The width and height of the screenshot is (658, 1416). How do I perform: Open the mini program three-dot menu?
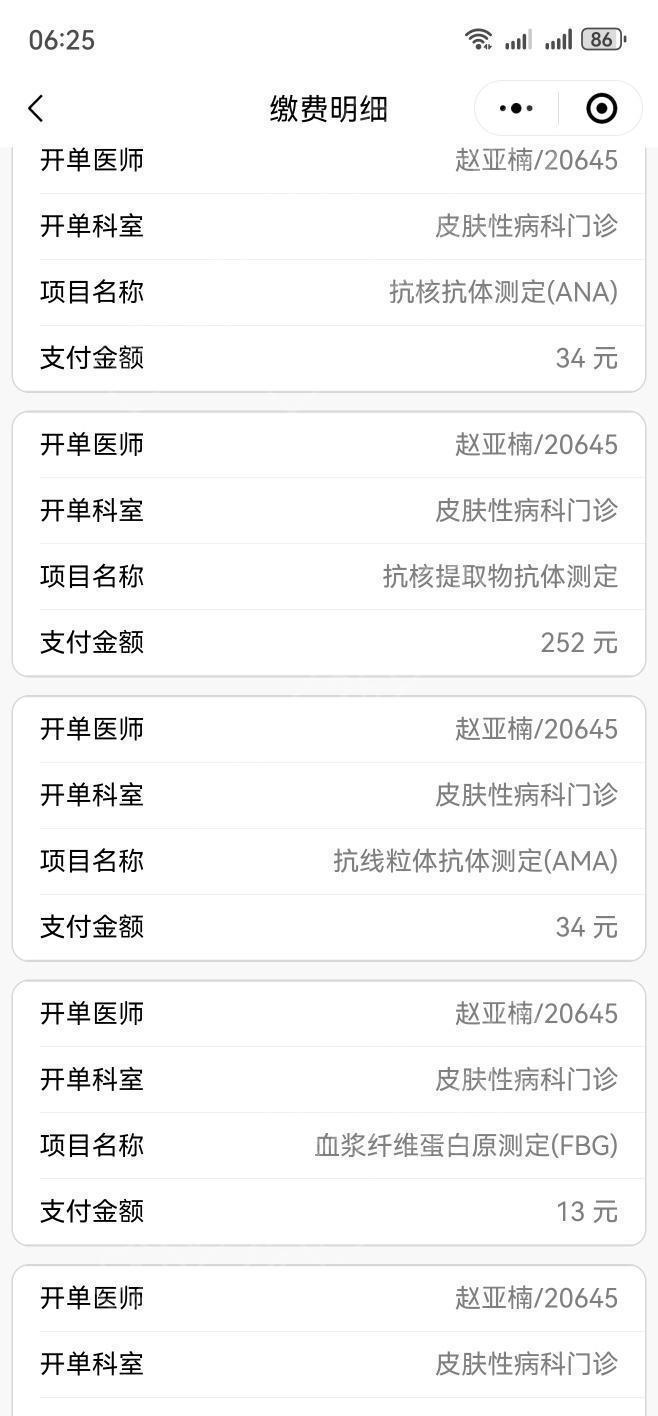pos(516,108)
